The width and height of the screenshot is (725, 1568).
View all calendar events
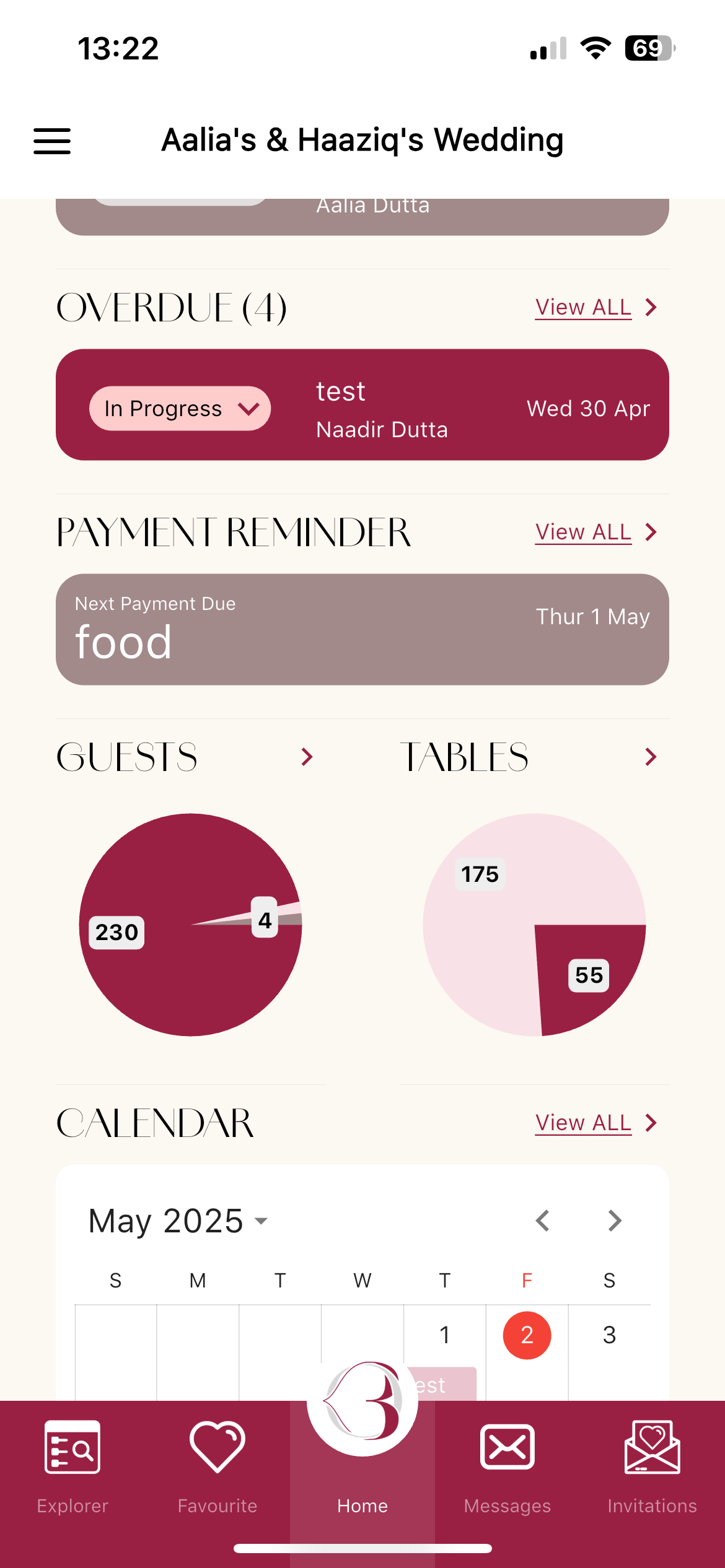(x=595, y=1123)
